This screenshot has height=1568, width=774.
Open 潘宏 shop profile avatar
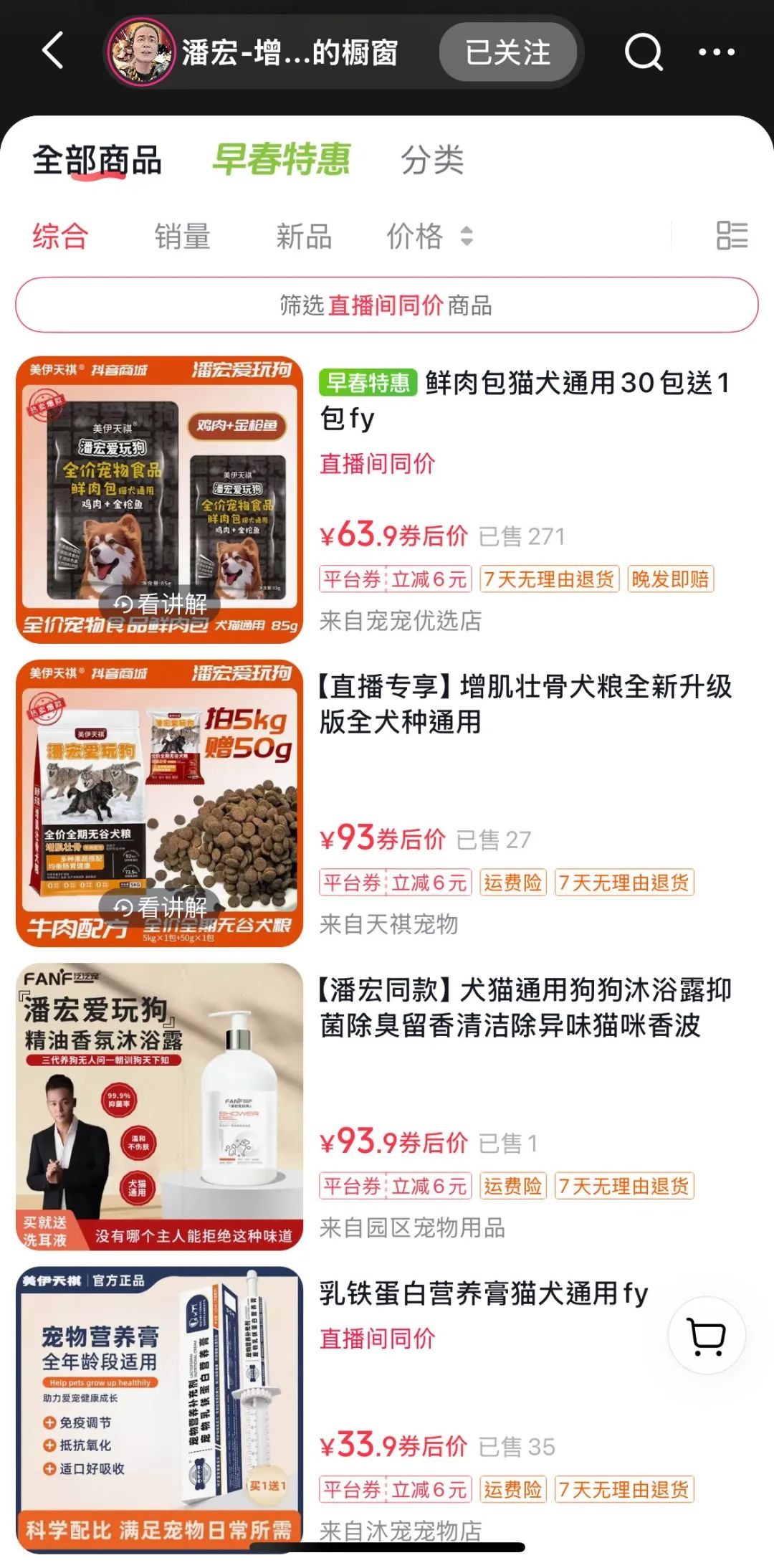click(x=141, y=52)
